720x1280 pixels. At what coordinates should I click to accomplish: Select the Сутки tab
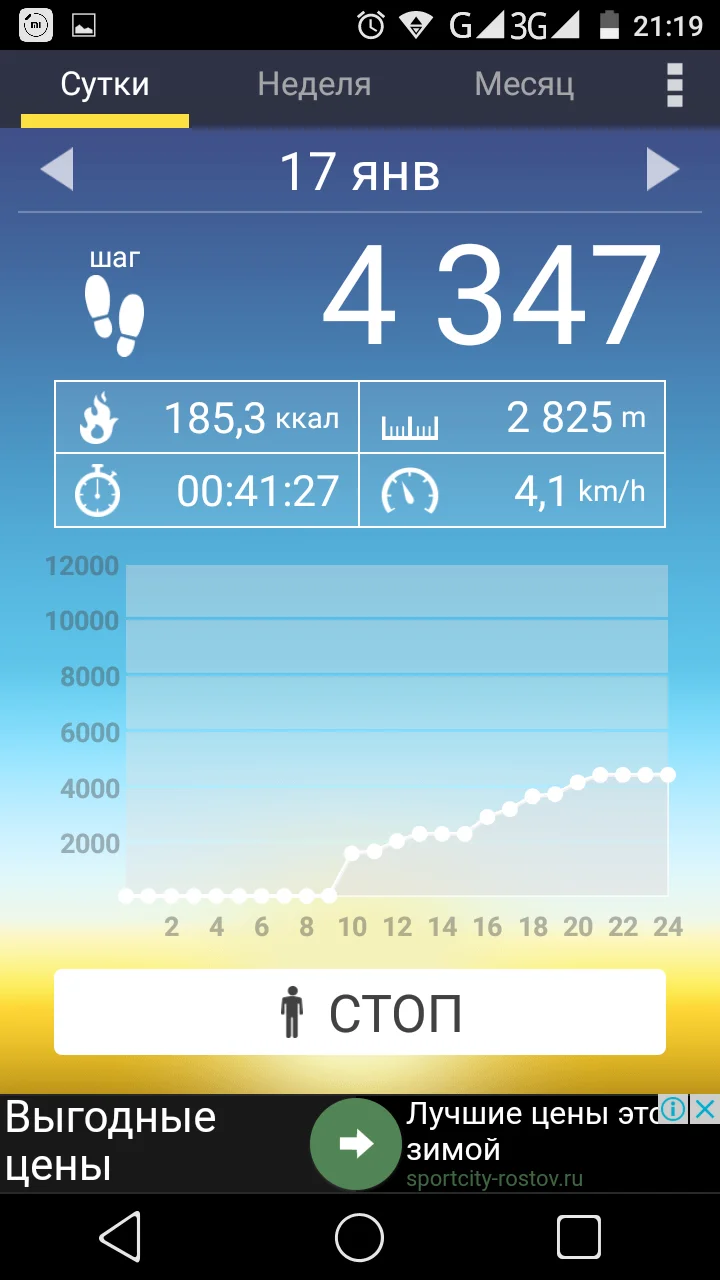(105, 84)
